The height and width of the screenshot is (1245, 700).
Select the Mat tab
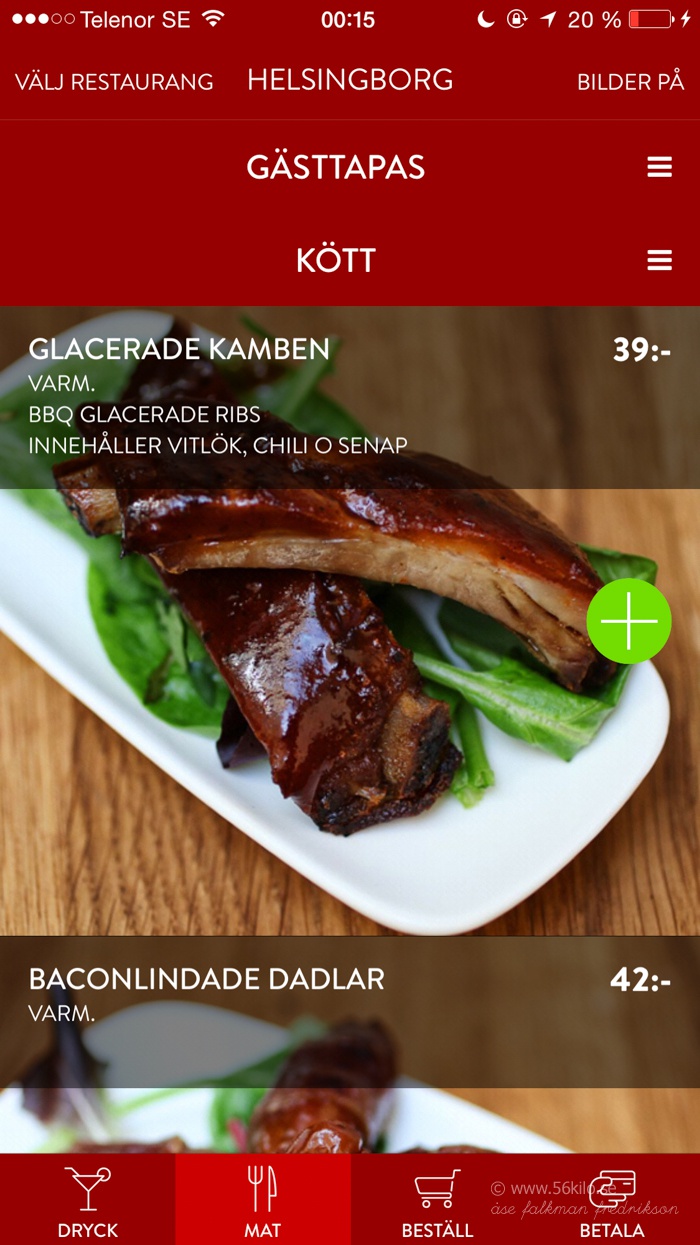pos(263,1200)
